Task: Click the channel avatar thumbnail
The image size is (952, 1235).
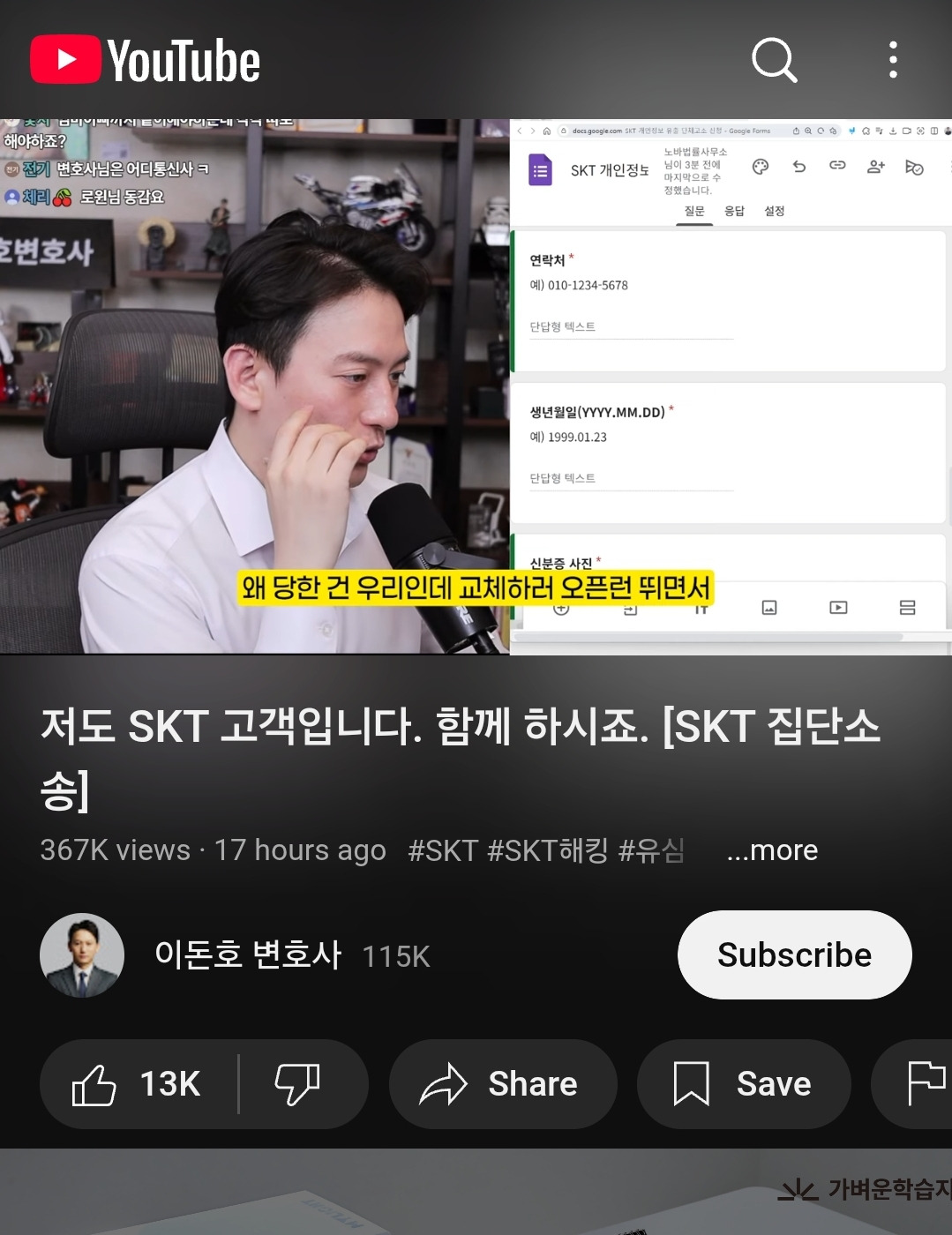Action: (81, 954)
